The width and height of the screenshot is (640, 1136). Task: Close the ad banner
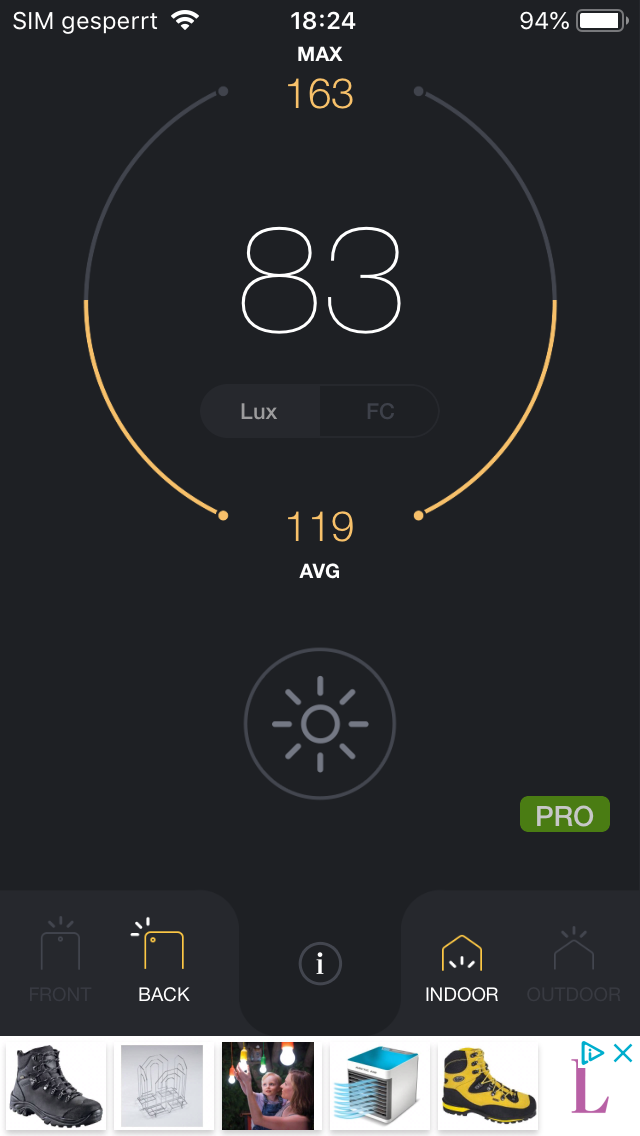pos(622,1052)
